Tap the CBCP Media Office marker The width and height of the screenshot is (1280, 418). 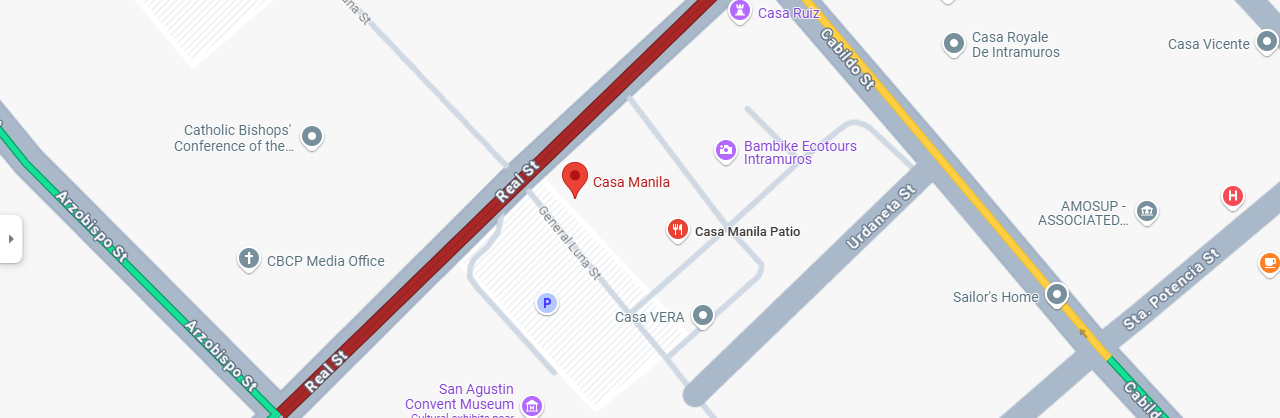tap(249, 260)
